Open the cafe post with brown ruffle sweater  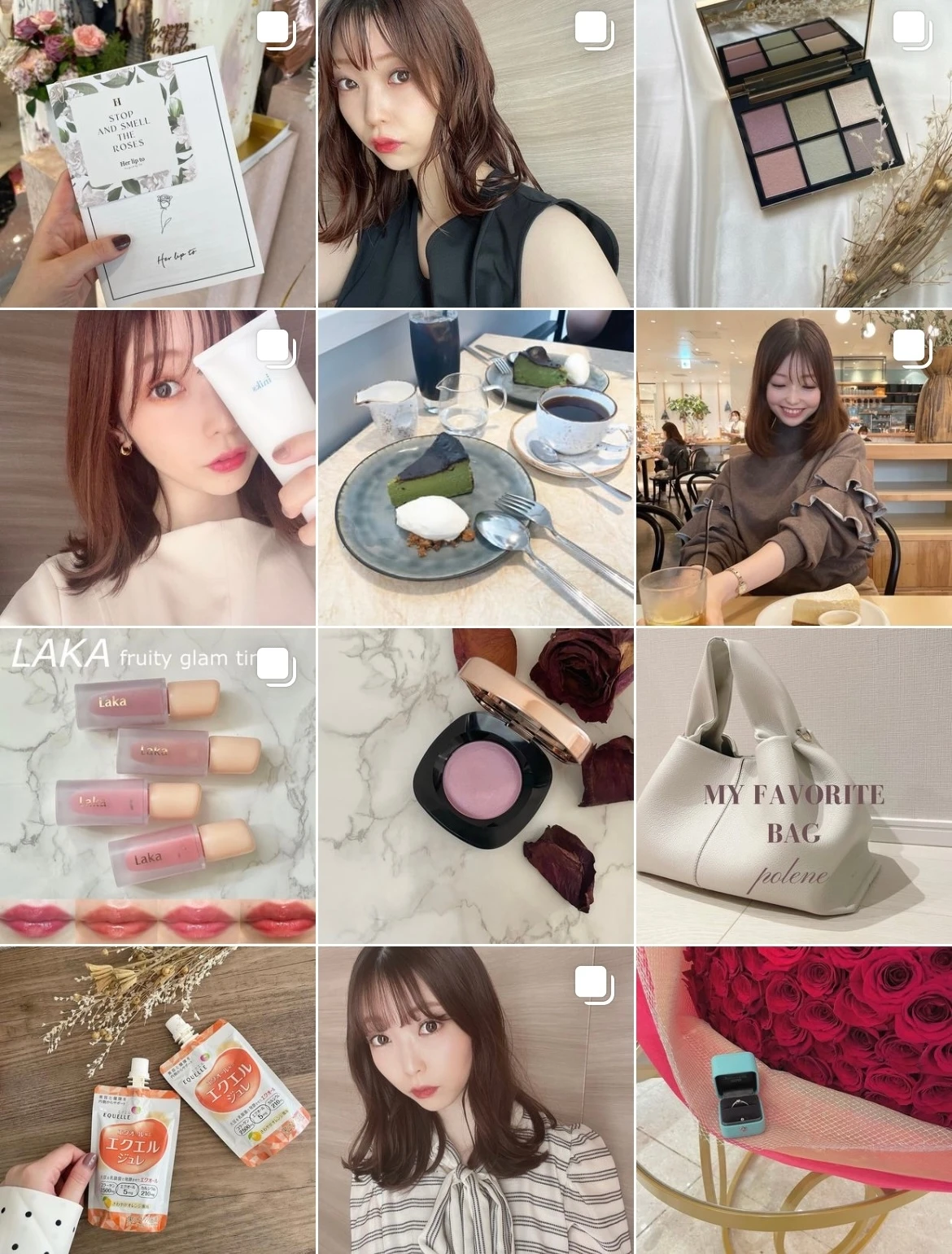tap(793, 467)
